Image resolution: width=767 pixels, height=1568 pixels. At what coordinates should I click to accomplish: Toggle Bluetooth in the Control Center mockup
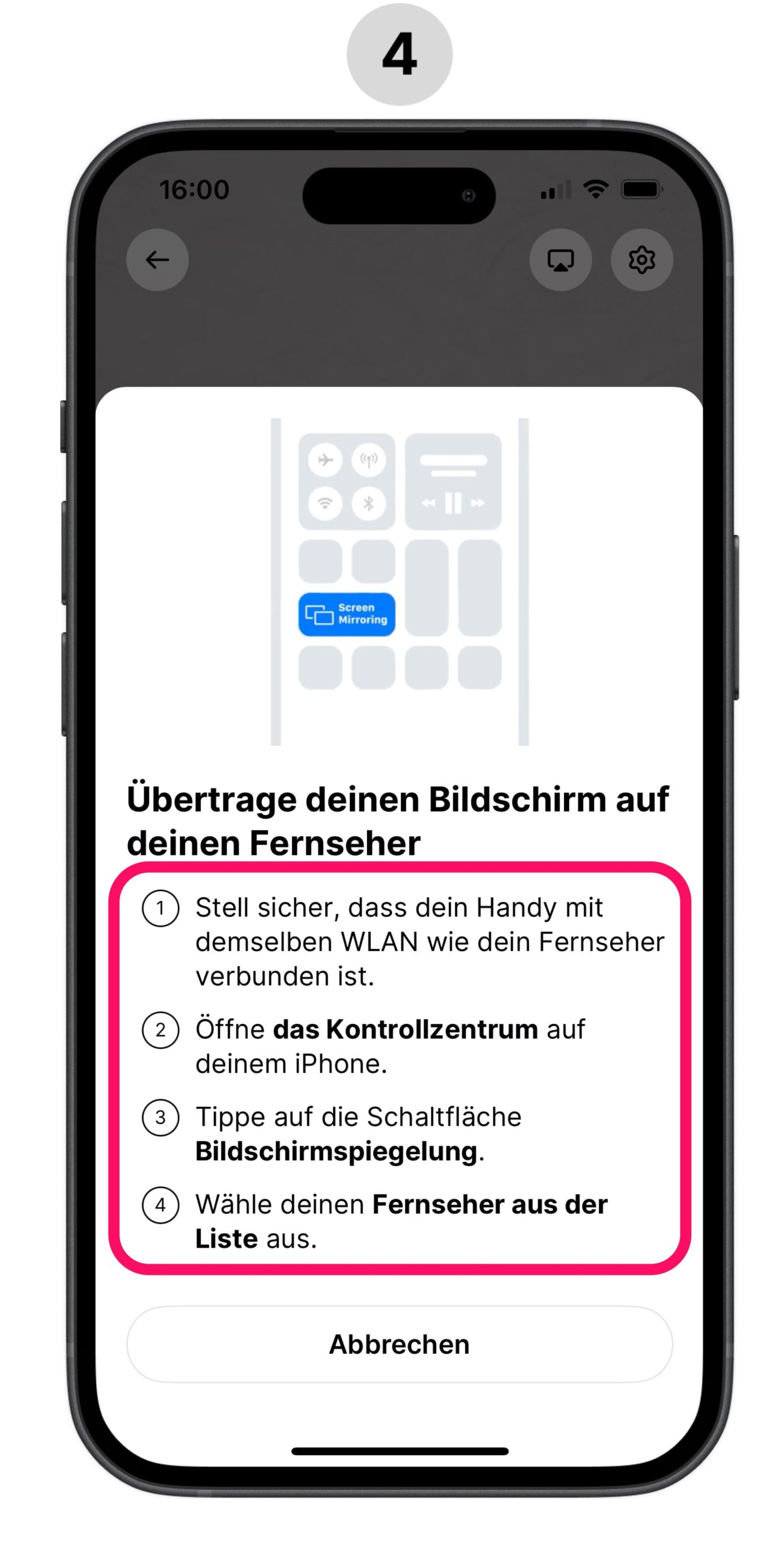[368, 503]
